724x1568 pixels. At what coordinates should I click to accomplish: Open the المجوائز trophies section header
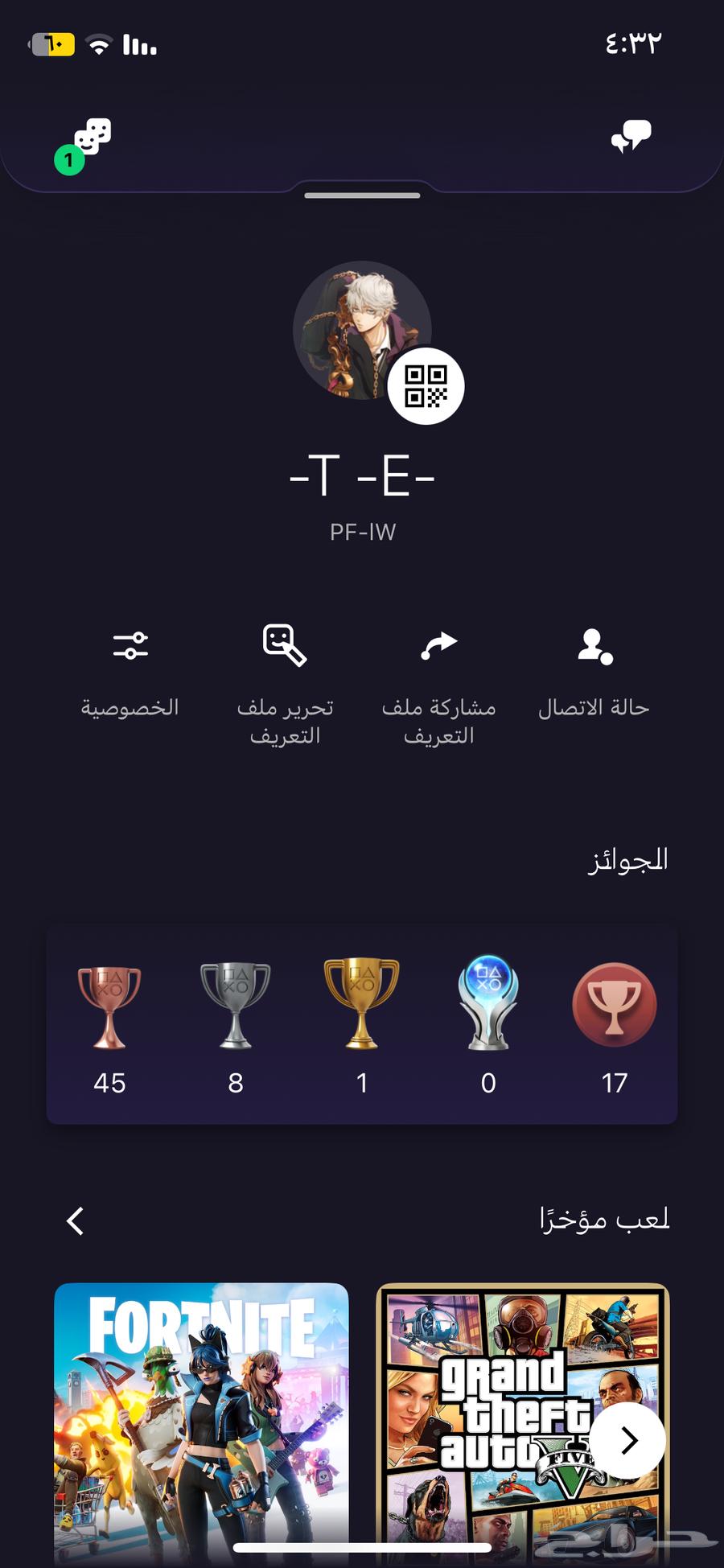pyautogui.click(x=631, y=862)
